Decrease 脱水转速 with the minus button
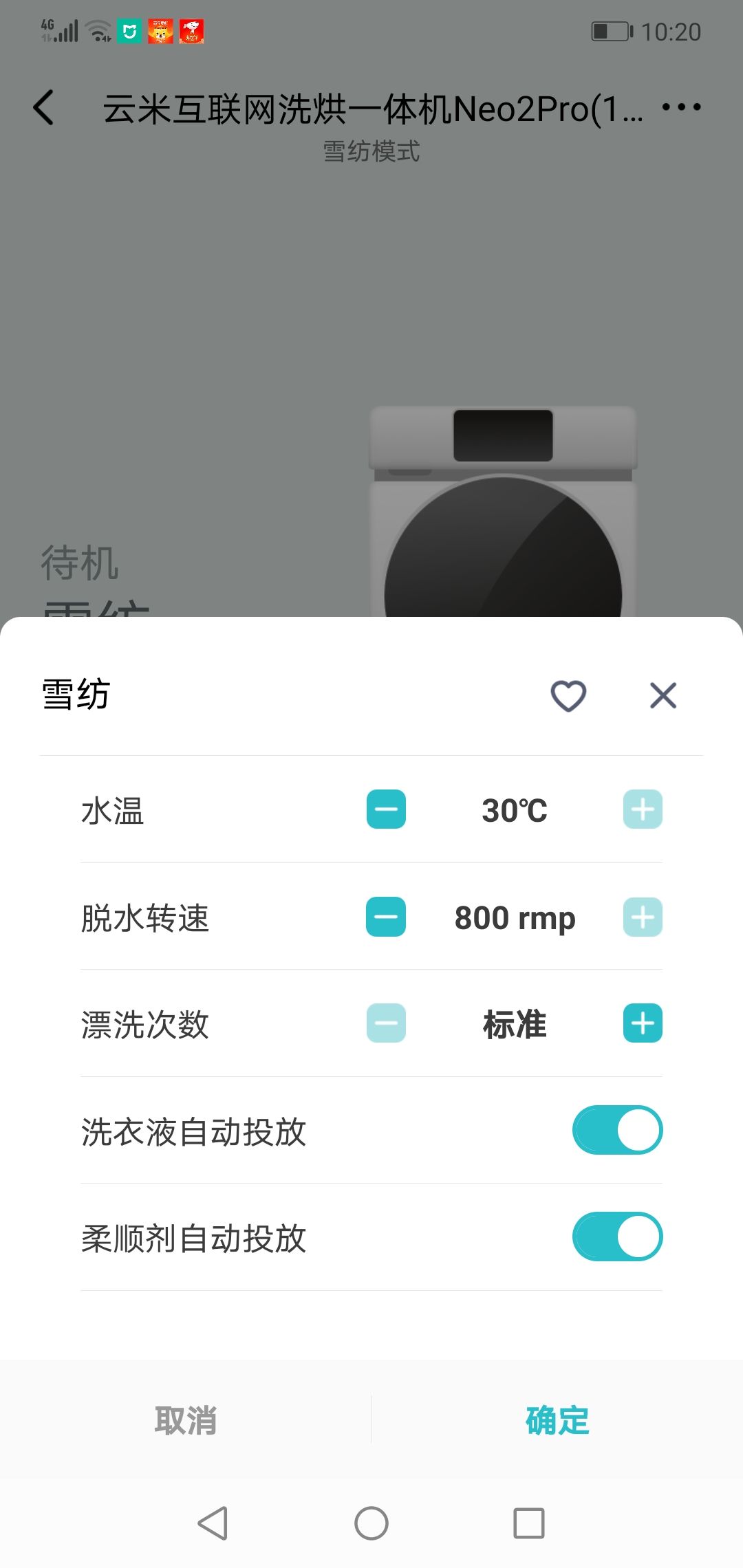 pos(385,917)
